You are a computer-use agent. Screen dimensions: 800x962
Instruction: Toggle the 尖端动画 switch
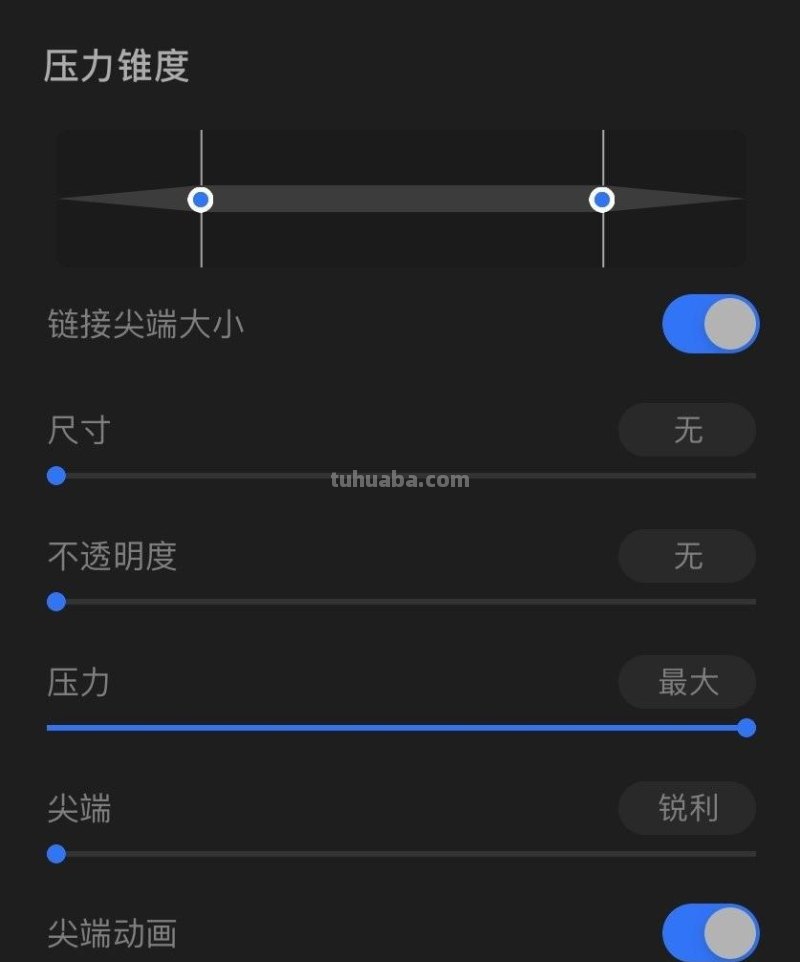point(709,929)
